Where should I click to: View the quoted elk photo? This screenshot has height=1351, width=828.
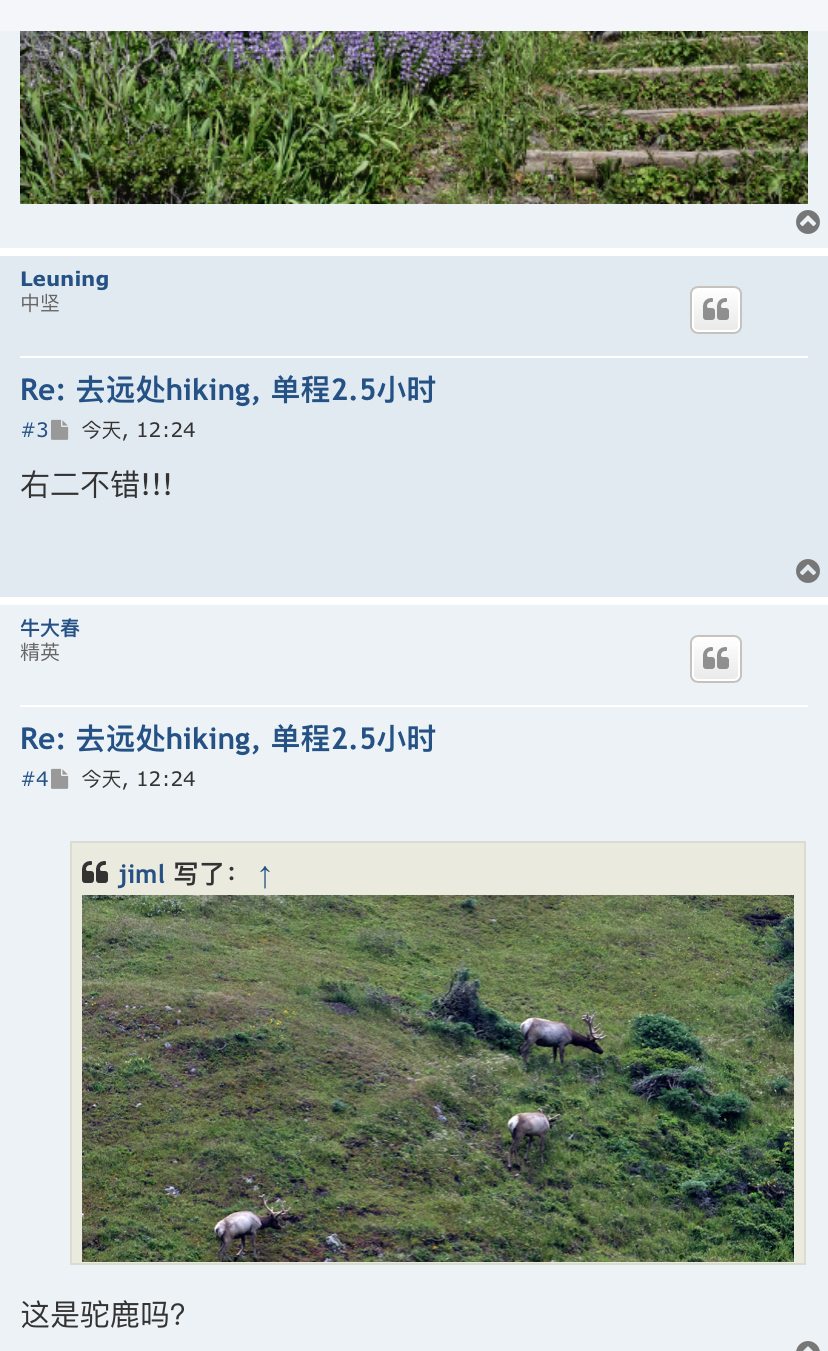[x=438, y=1078]
